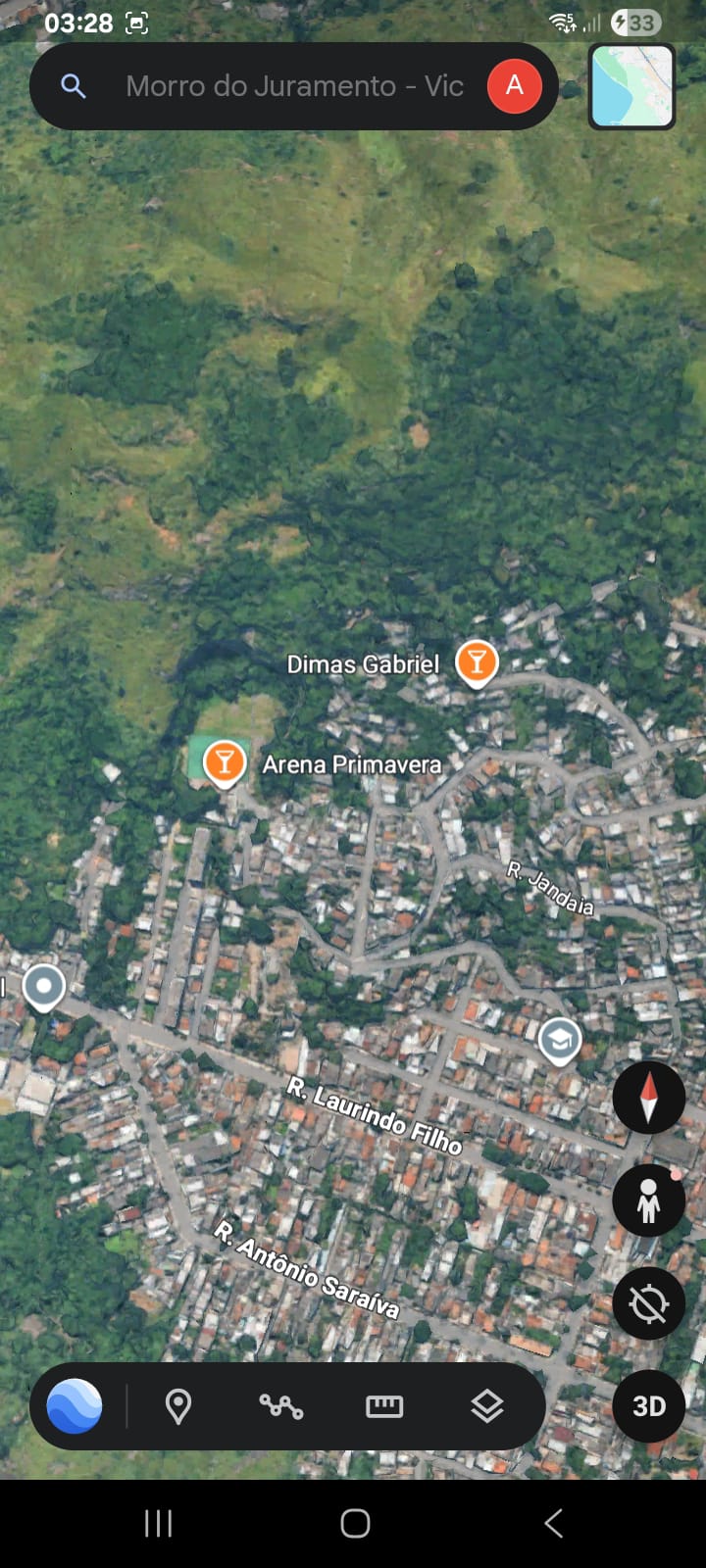Tap the school marker near R. Laurindo Filho
This screenshot has width=706, height=1568.
pyautogui.click(x=560, y=1040)
